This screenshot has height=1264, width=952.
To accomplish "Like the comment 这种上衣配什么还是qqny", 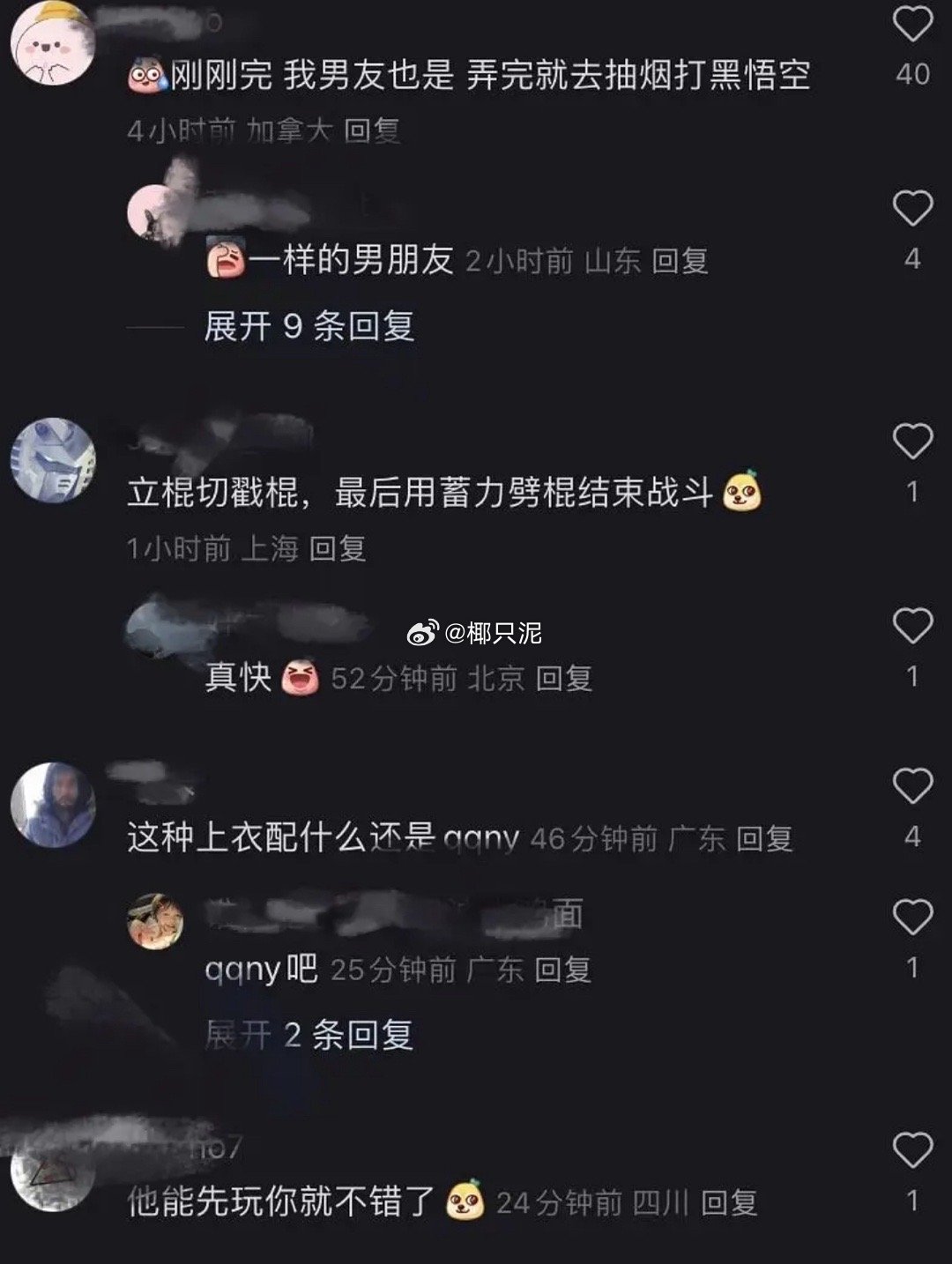I will coord(912,785).
